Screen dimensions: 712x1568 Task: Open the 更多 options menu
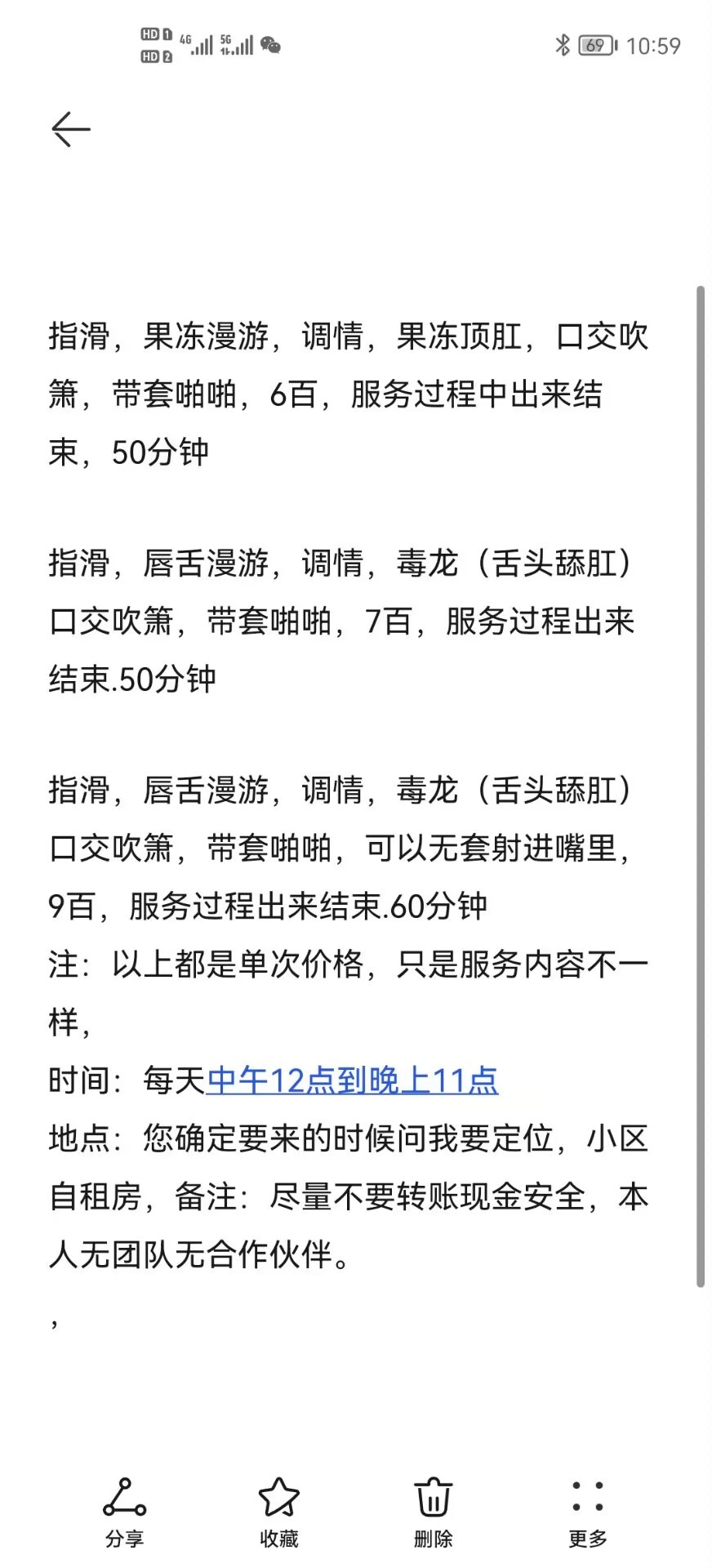pos(588,1511)
